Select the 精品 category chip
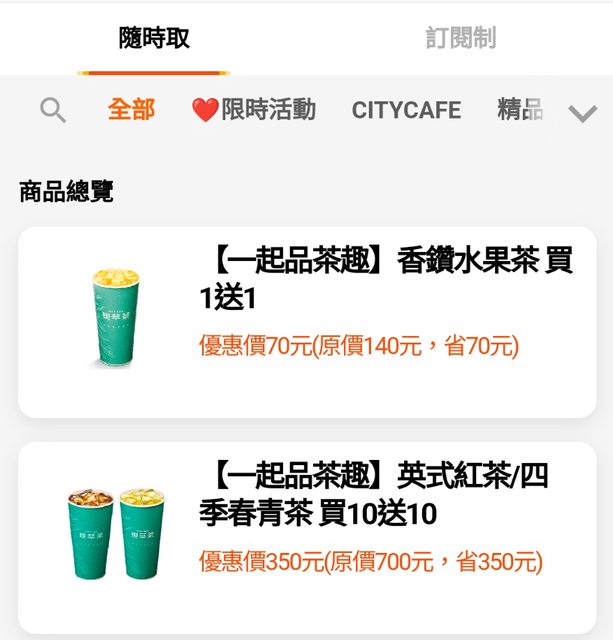 520,110
